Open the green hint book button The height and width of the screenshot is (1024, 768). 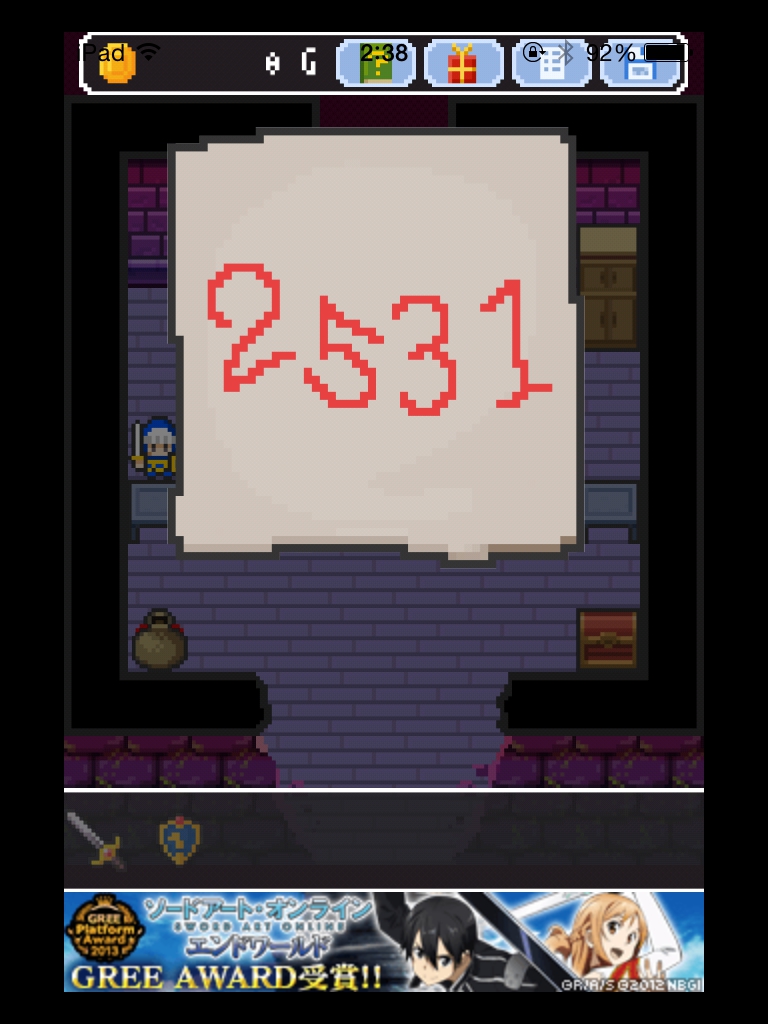(376, 63)
